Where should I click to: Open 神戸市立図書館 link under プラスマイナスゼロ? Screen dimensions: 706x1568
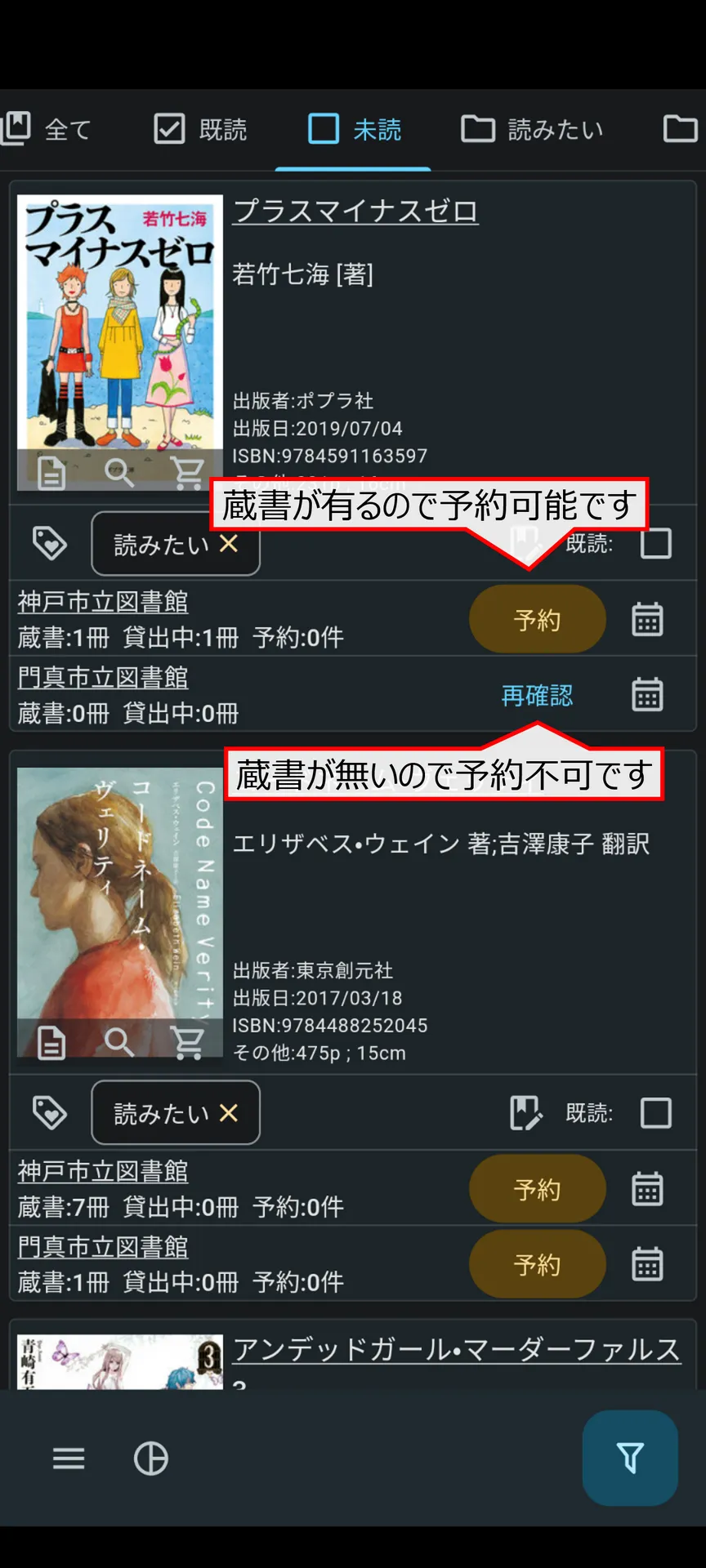103,602
